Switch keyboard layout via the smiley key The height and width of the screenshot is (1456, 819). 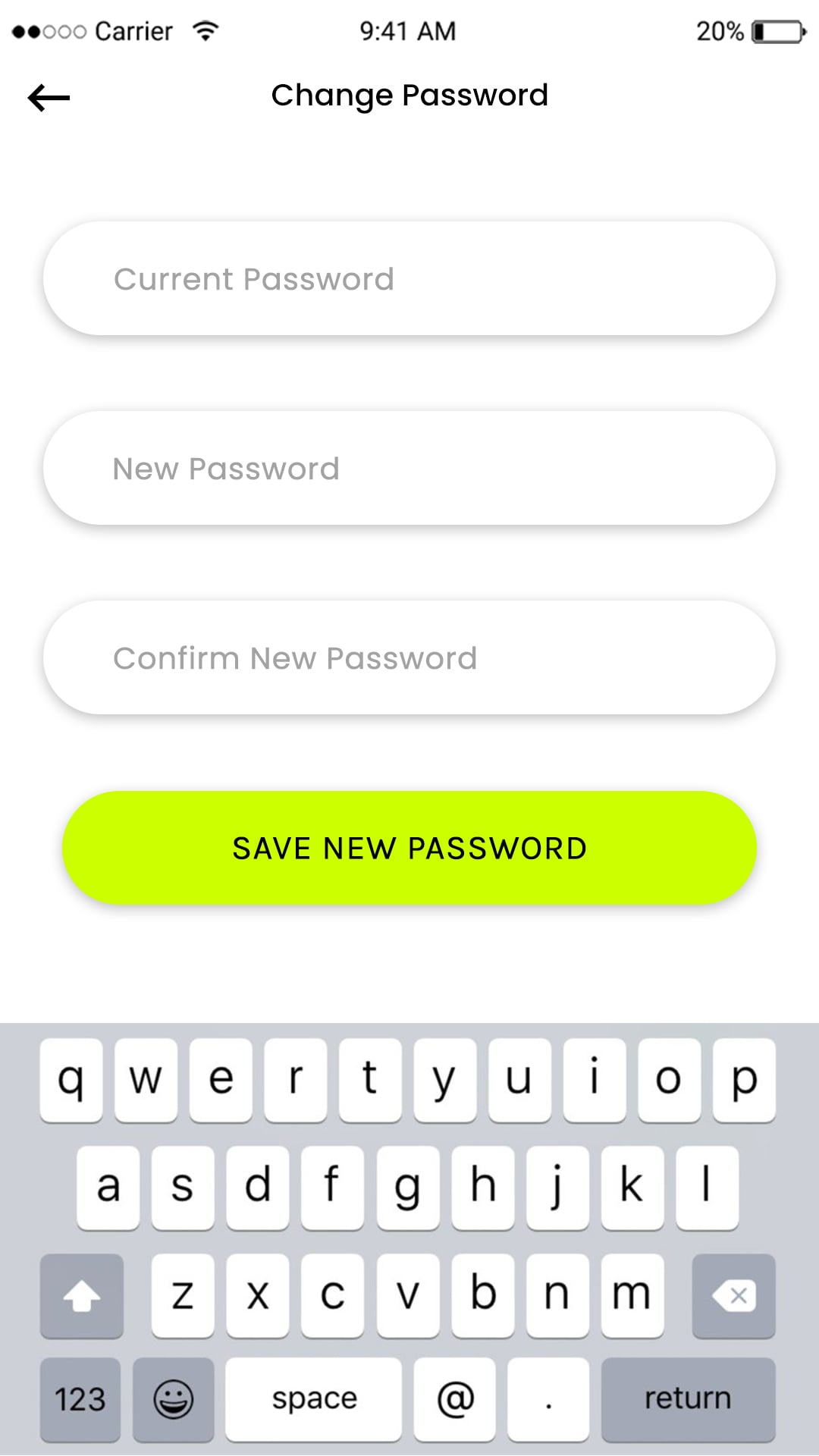tap(173, 1398)
